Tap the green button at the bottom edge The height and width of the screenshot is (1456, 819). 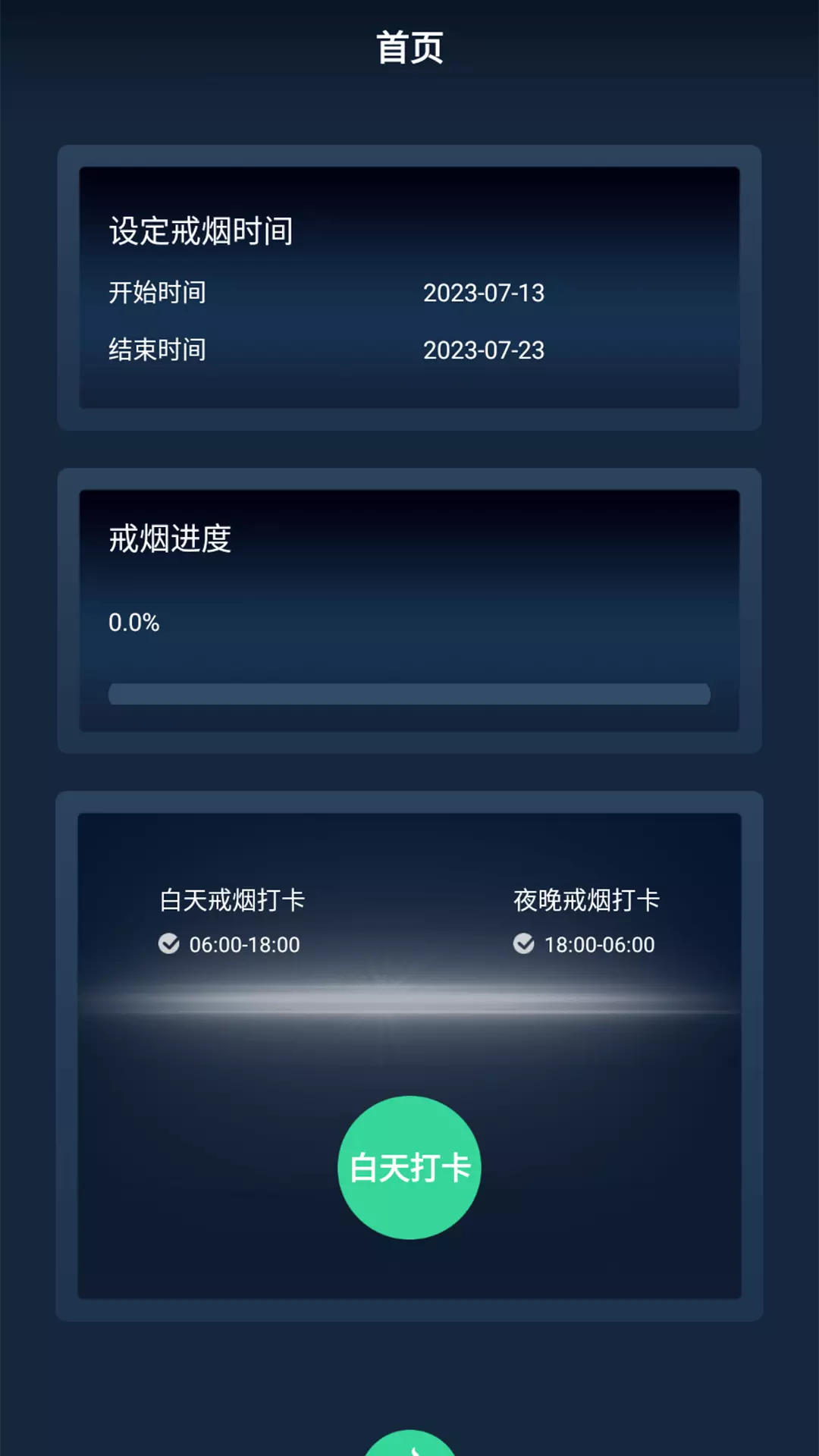point(409,1443)
